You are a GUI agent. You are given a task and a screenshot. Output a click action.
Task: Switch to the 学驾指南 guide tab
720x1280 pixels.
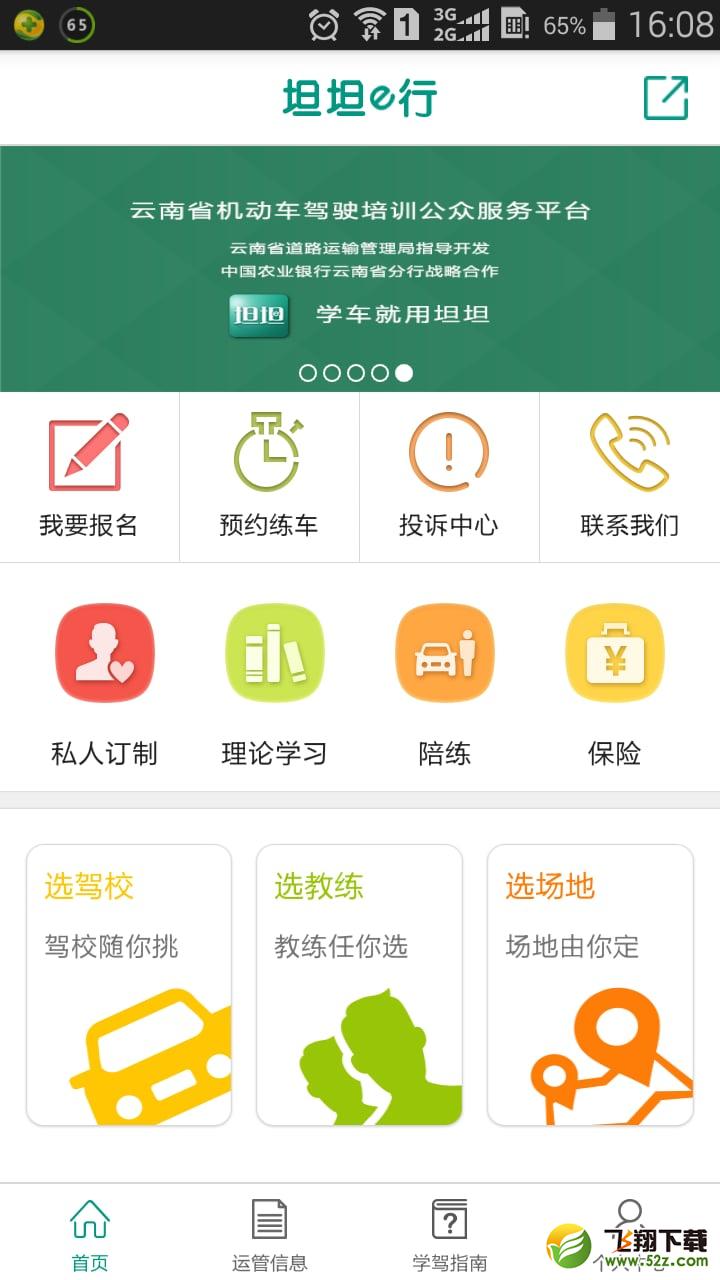coord(450,1235)
